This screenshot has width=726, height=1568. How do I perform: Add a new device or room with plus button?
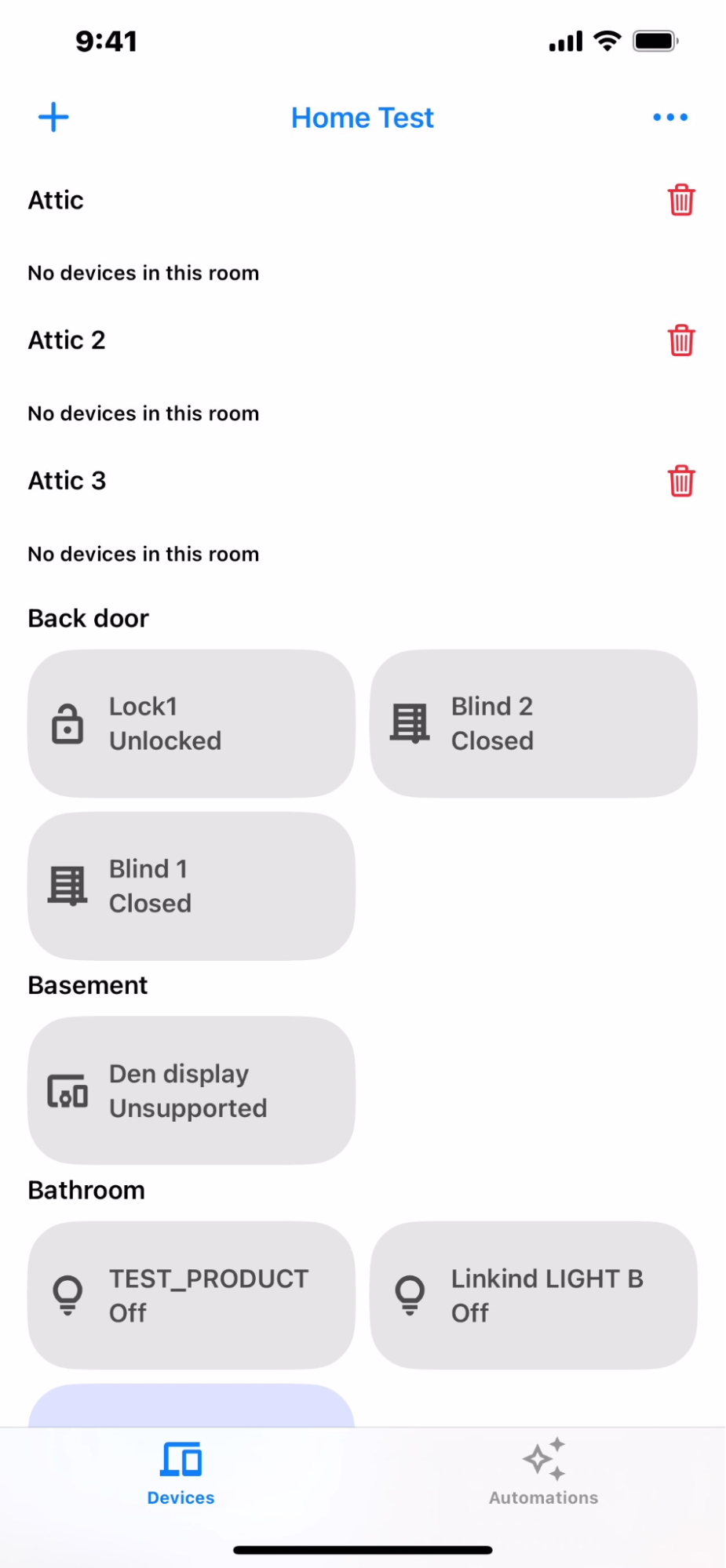(x=53, y=117)
